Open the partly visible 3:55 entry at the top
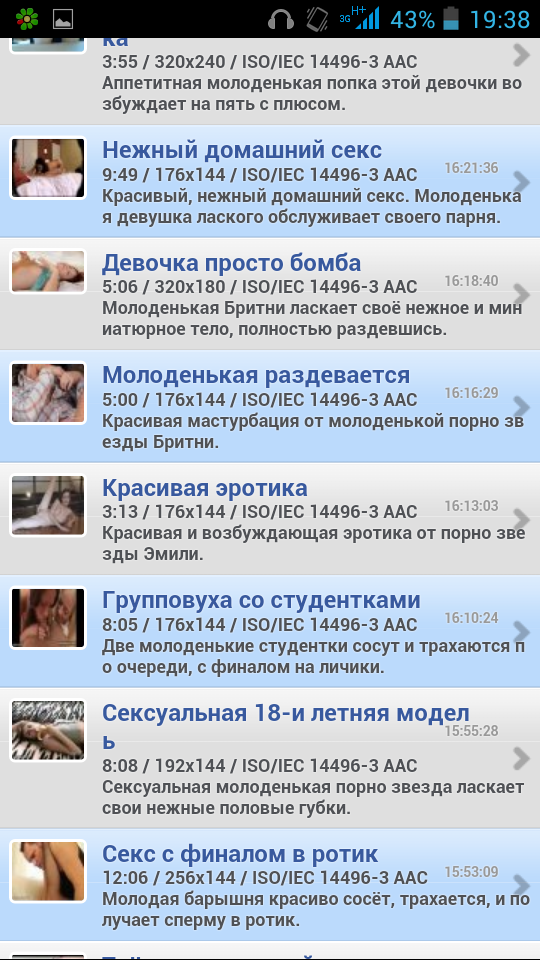Screen dimensions: 540x960 coord(270,81)
